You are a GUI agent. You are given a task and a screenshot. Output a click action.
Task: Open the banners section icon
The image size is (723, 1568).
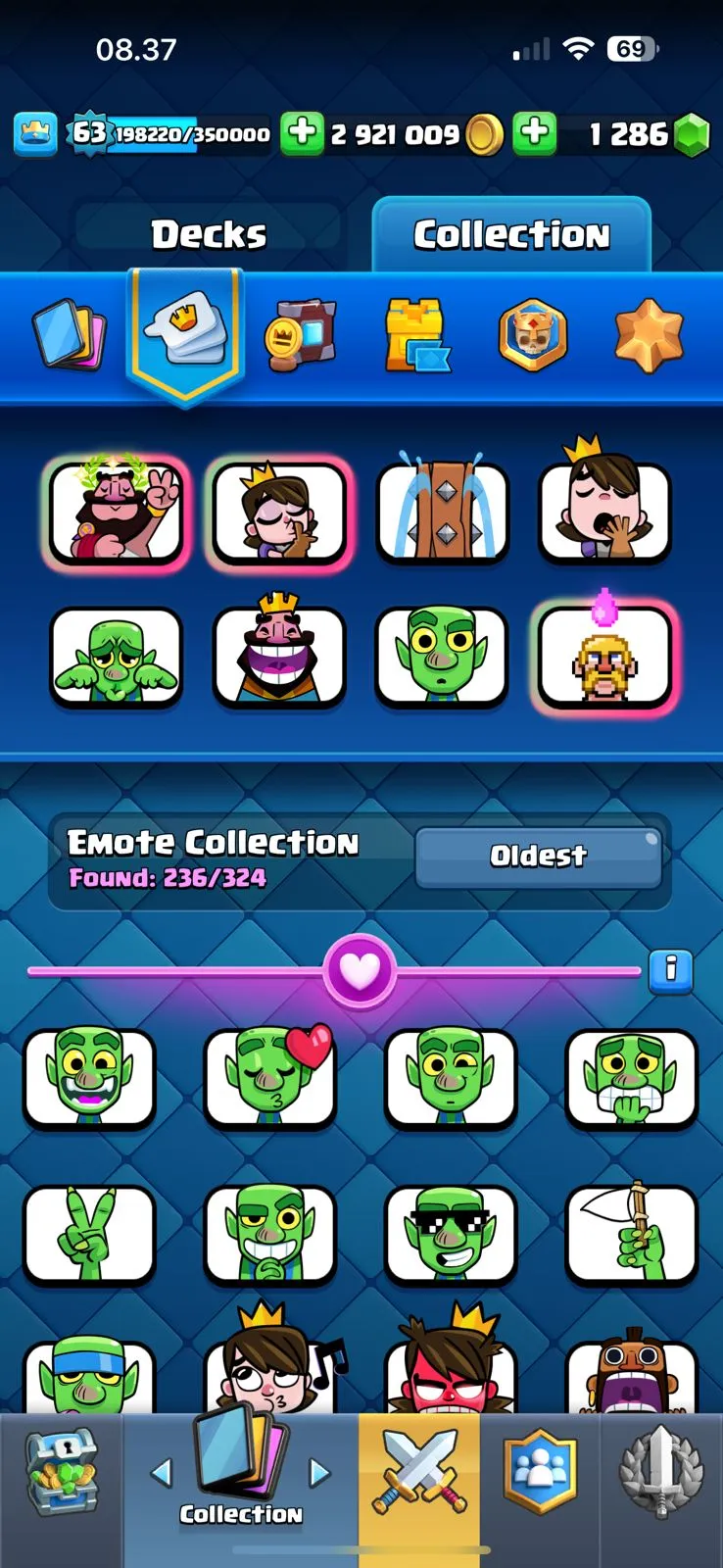[x=301, y=335]
